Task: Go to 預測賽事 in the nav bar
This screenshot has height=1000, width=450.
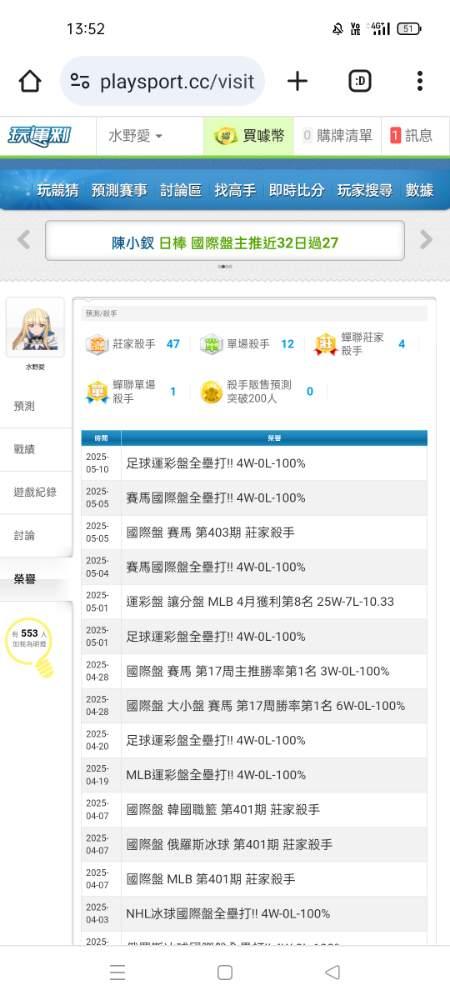Action: point(119,190)
